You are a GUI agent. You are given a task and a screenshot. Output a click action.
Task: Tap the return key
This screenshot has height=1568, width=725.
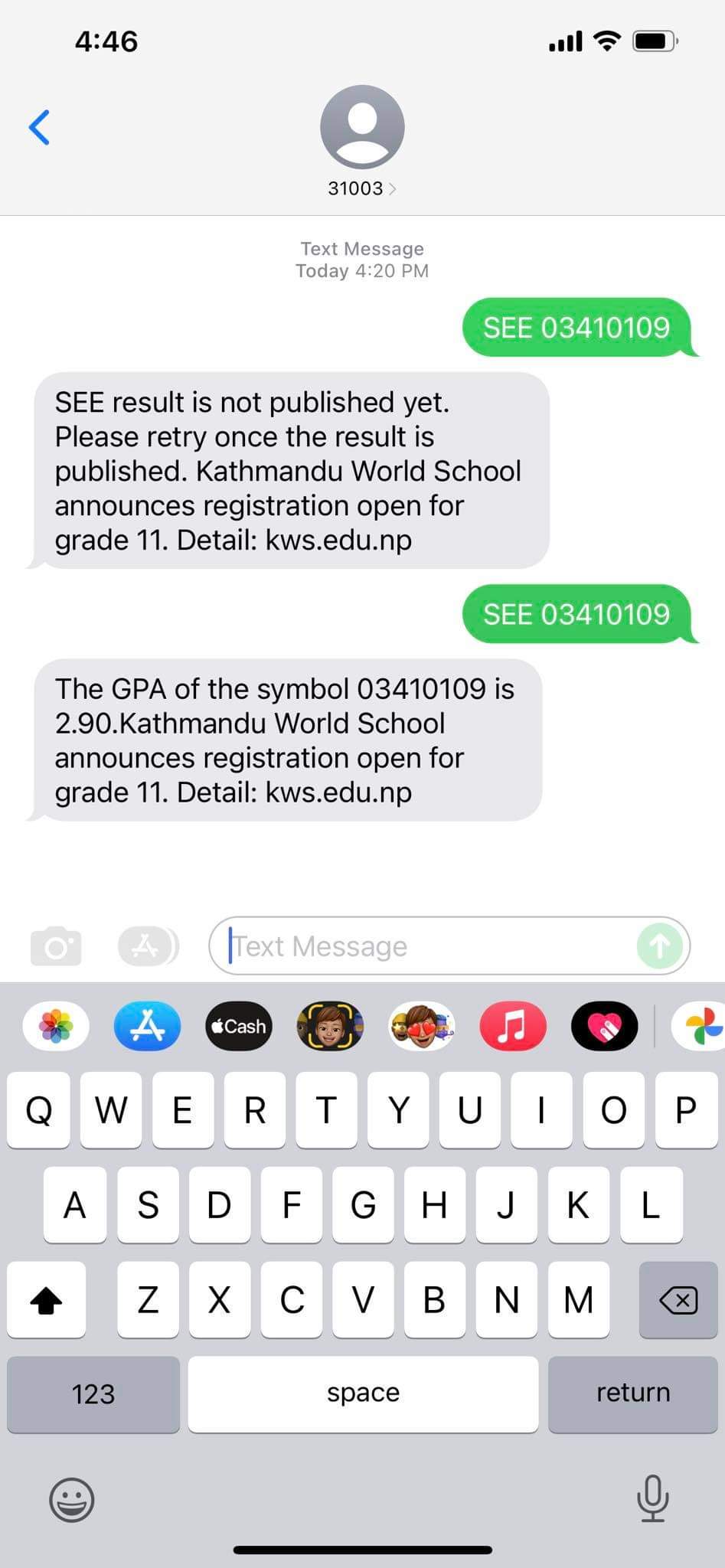pyautogui.click(x=632, y=1393)
